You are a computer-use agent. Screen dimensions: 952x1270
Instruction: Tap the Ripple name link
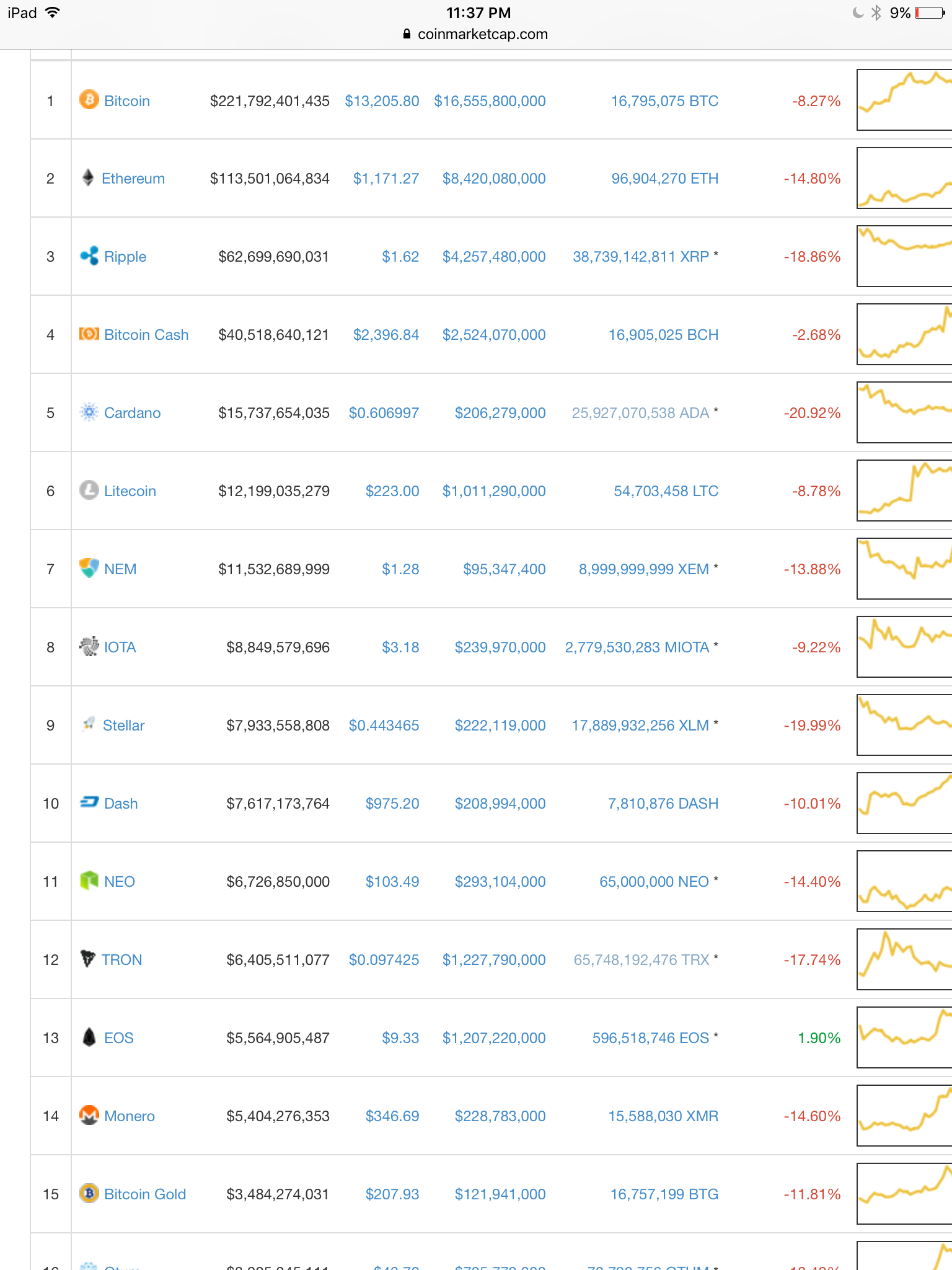125,257
